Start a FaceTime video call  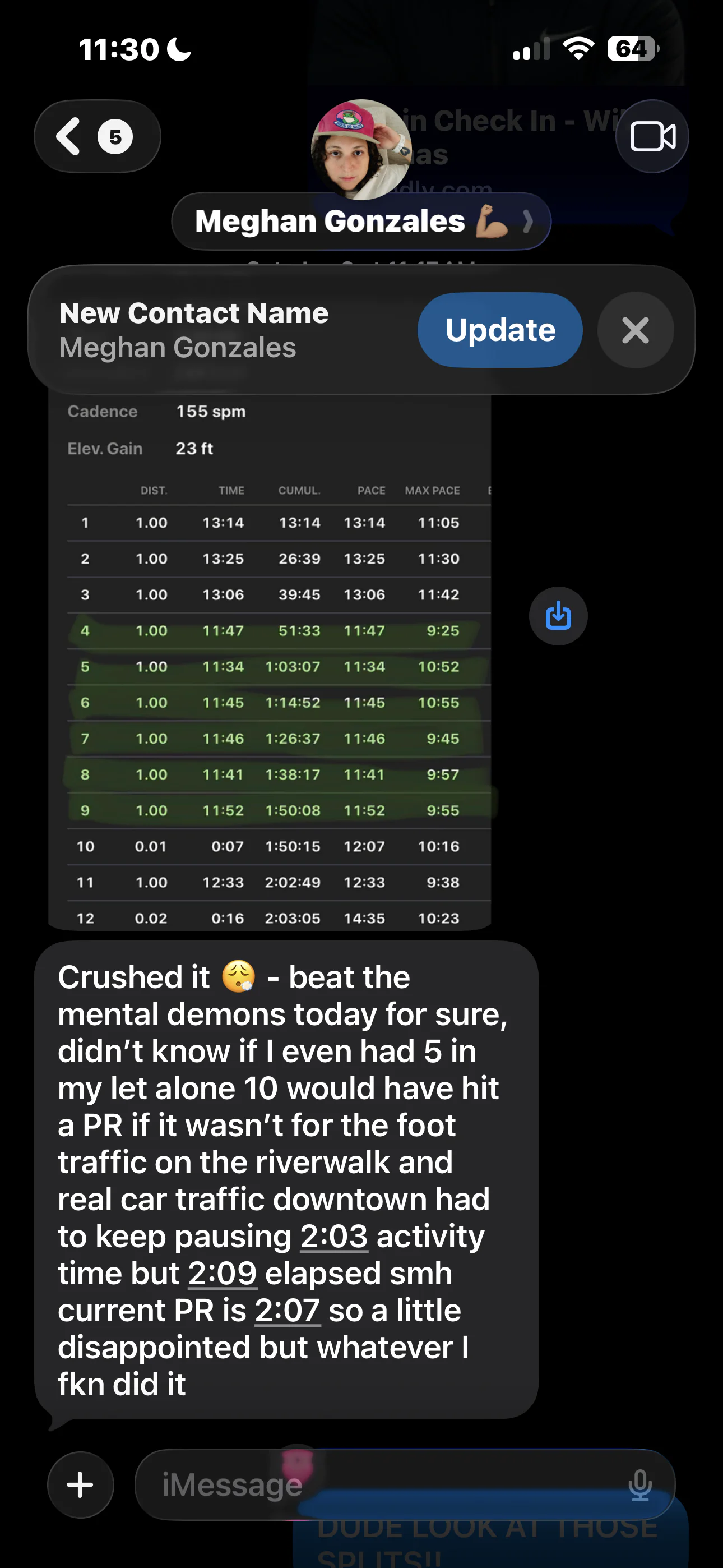coord(652,136)
